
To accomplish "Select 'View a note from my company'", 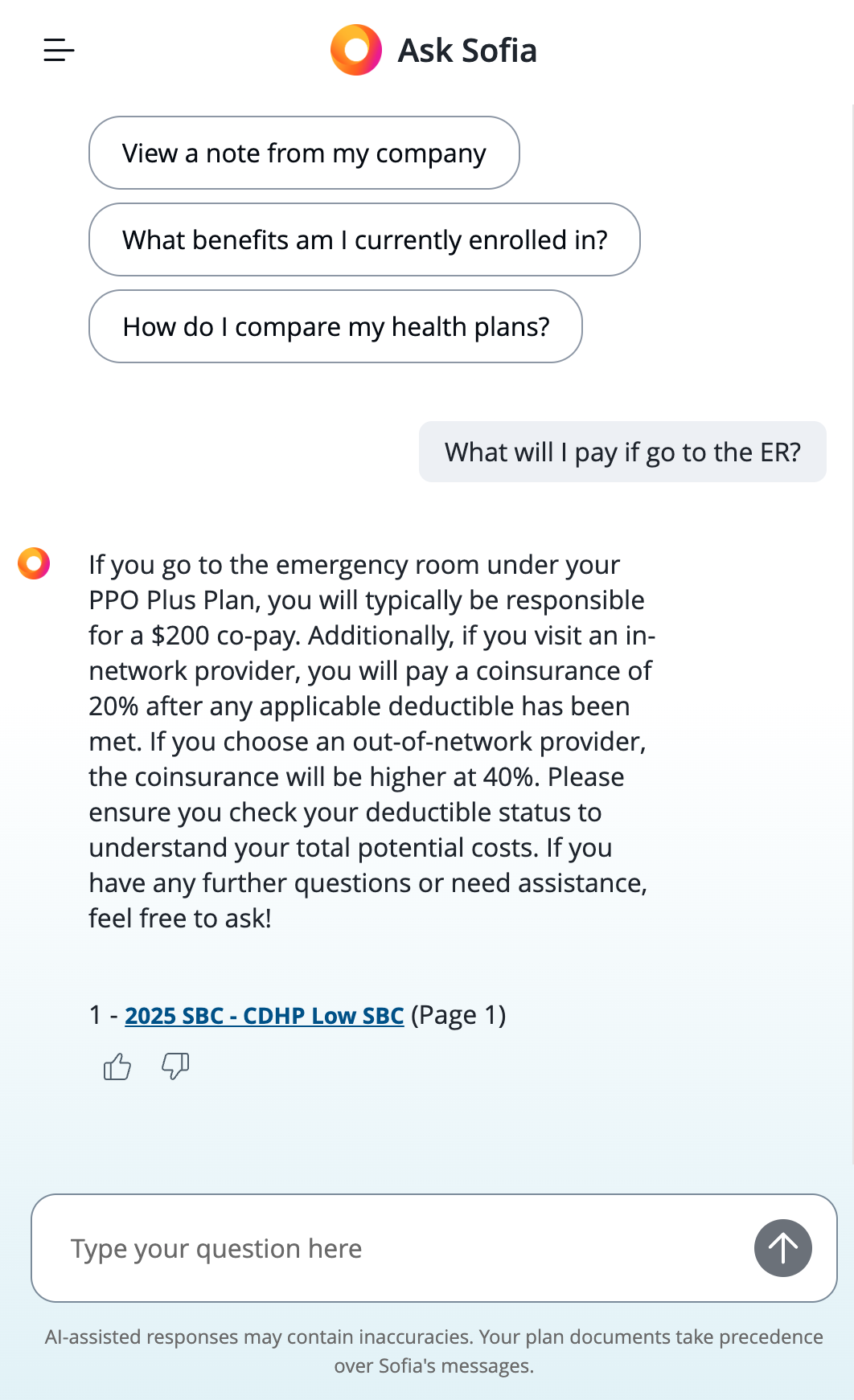I will tap(304, 153).
